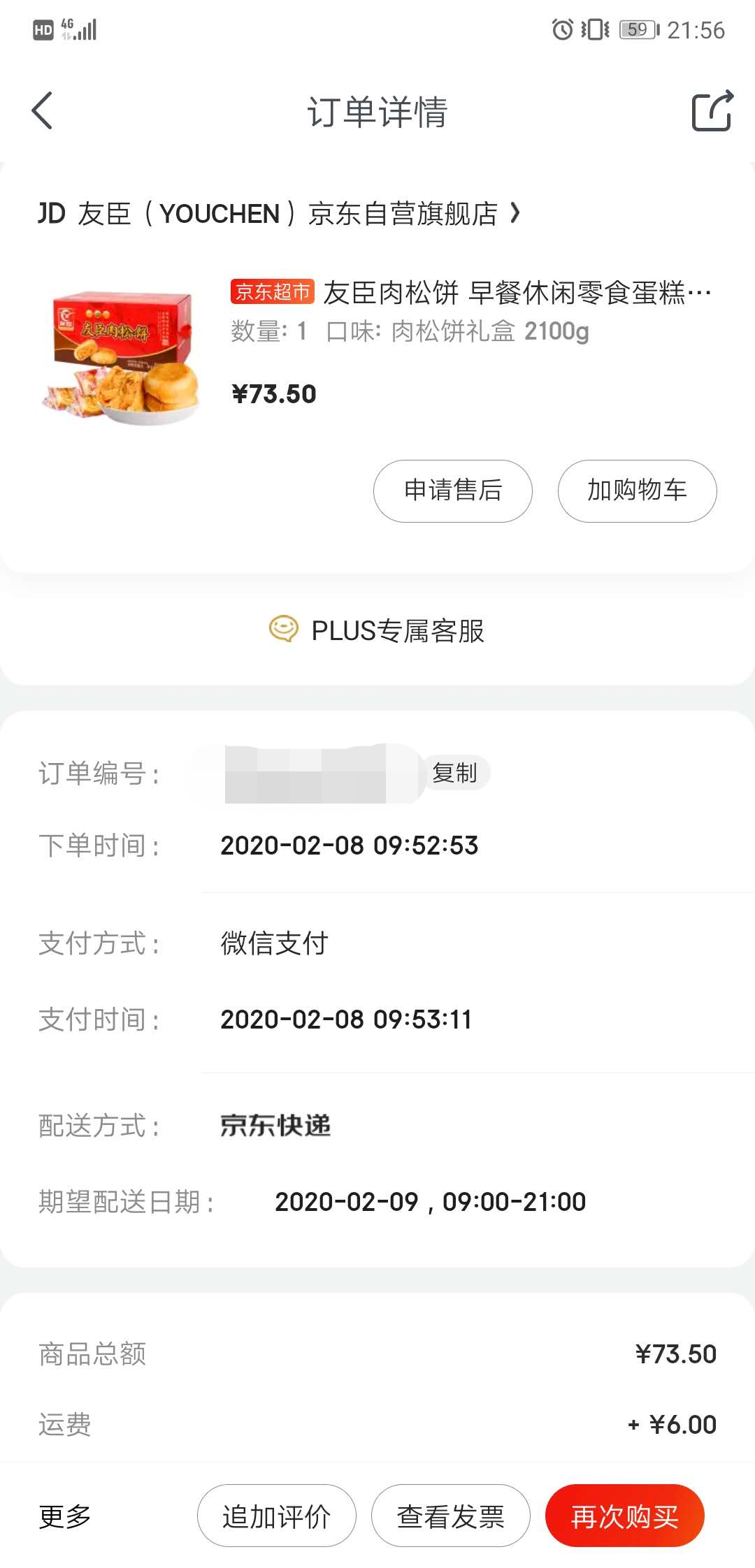Viewport: 755px width, 1568px height.
Task: Reorder with the 再次购买 button
Action: 624,1516
